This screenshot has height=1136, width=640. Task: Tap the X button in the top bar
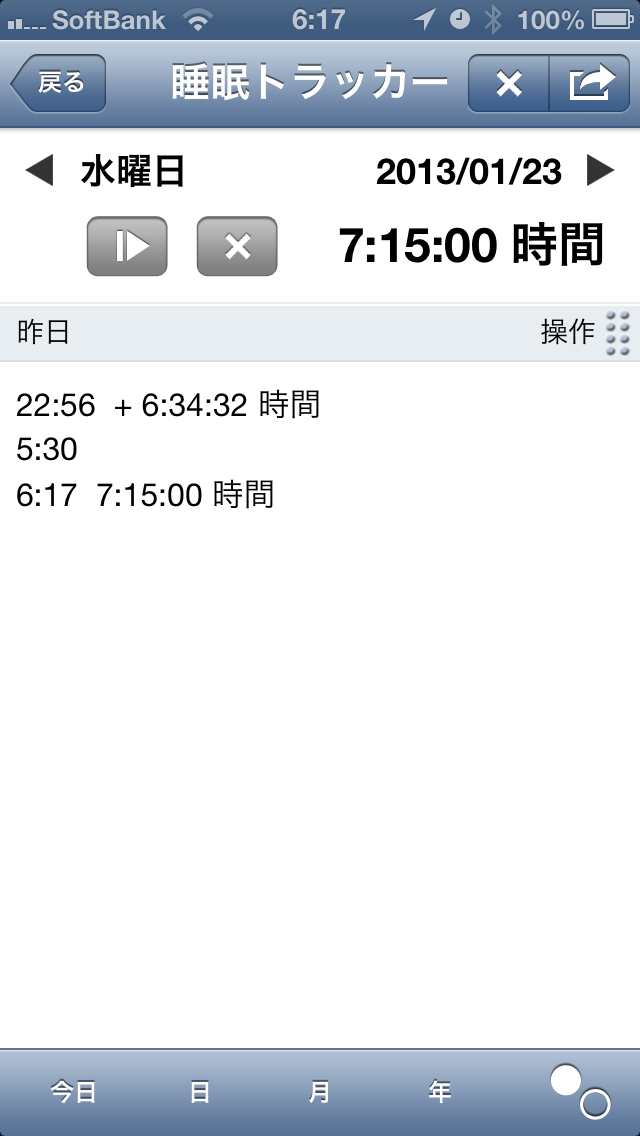click(x=509, y=84)
